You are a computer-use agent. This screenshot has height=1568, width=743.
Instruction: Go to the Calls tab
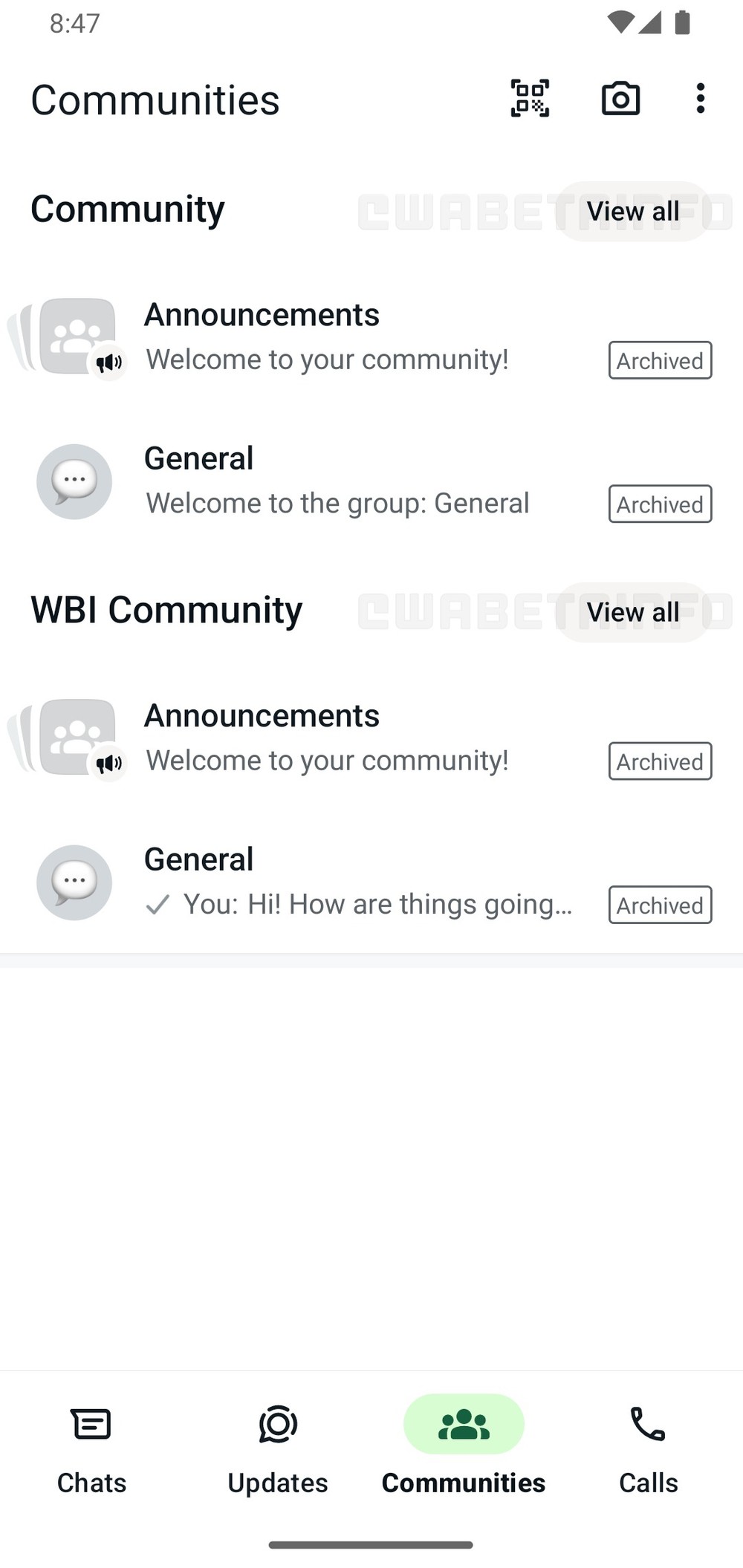tap(648, 1448)
